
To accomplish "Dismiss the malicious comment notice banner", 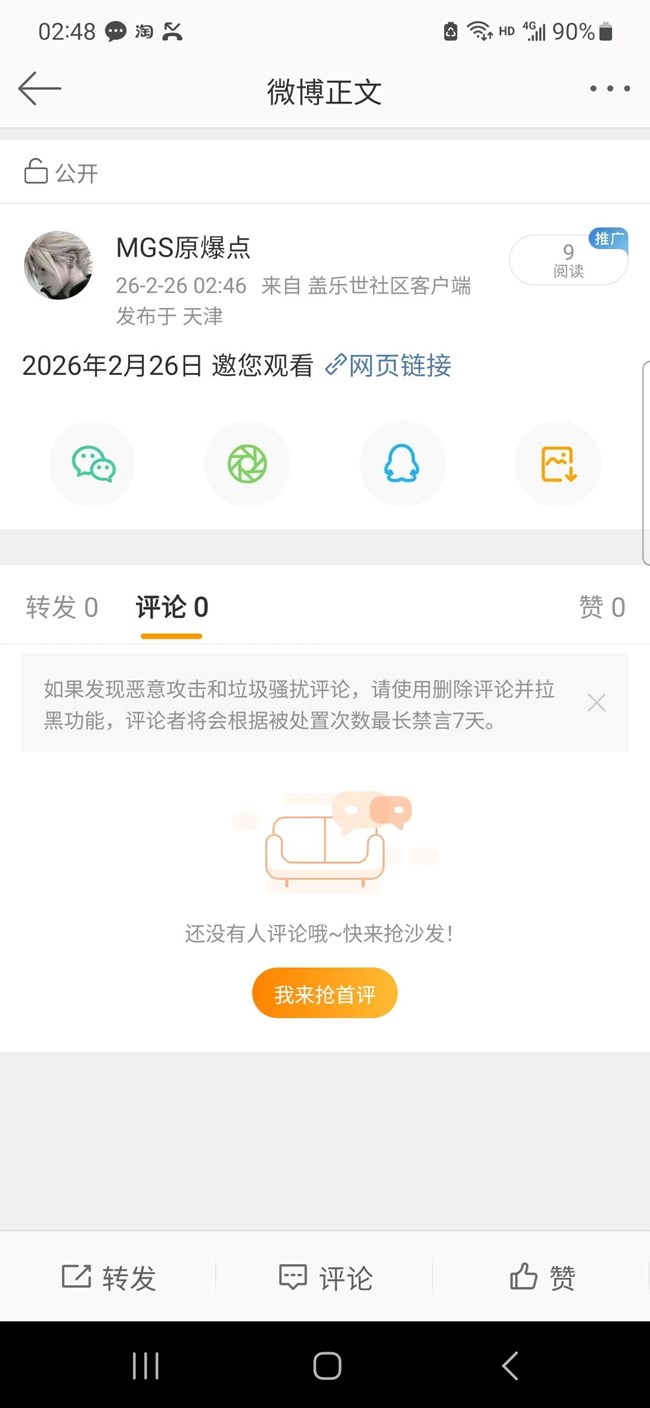I will (x=597, y=703).
